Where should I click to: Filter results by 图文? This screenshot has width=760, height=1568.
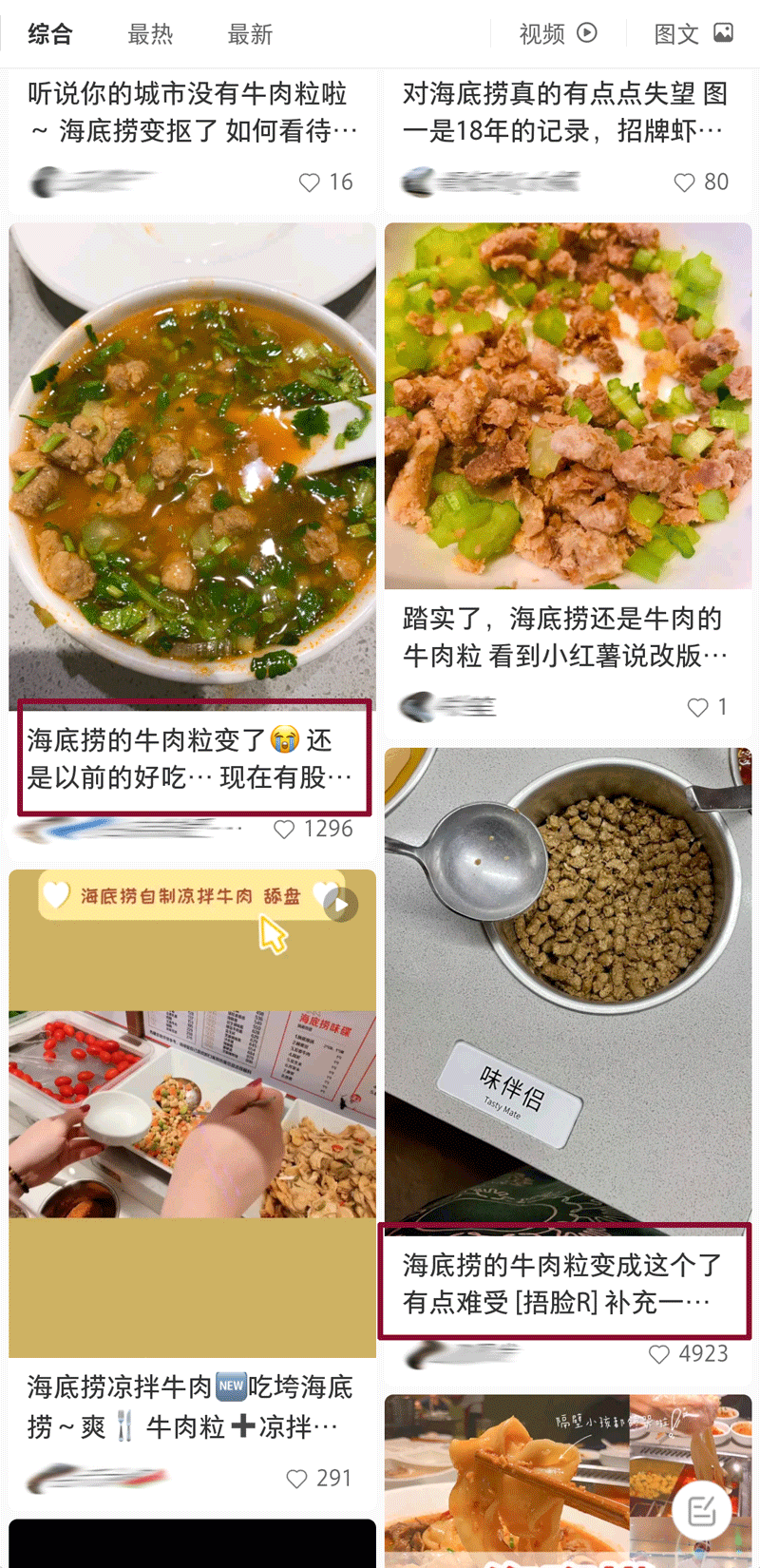tap(693, 34)
